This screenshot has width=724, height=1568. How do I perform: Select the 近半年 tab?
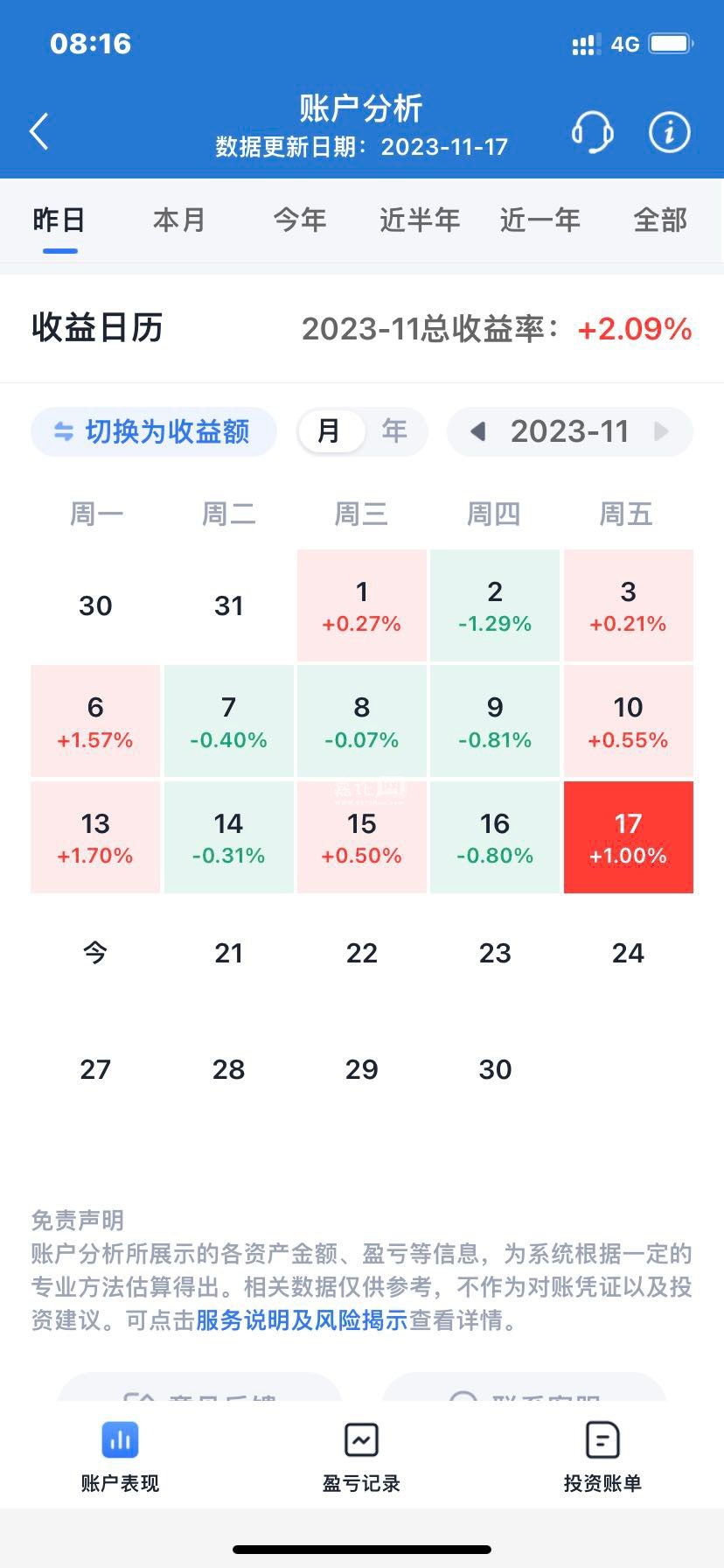pyautogui.click(x=420, y=220)
